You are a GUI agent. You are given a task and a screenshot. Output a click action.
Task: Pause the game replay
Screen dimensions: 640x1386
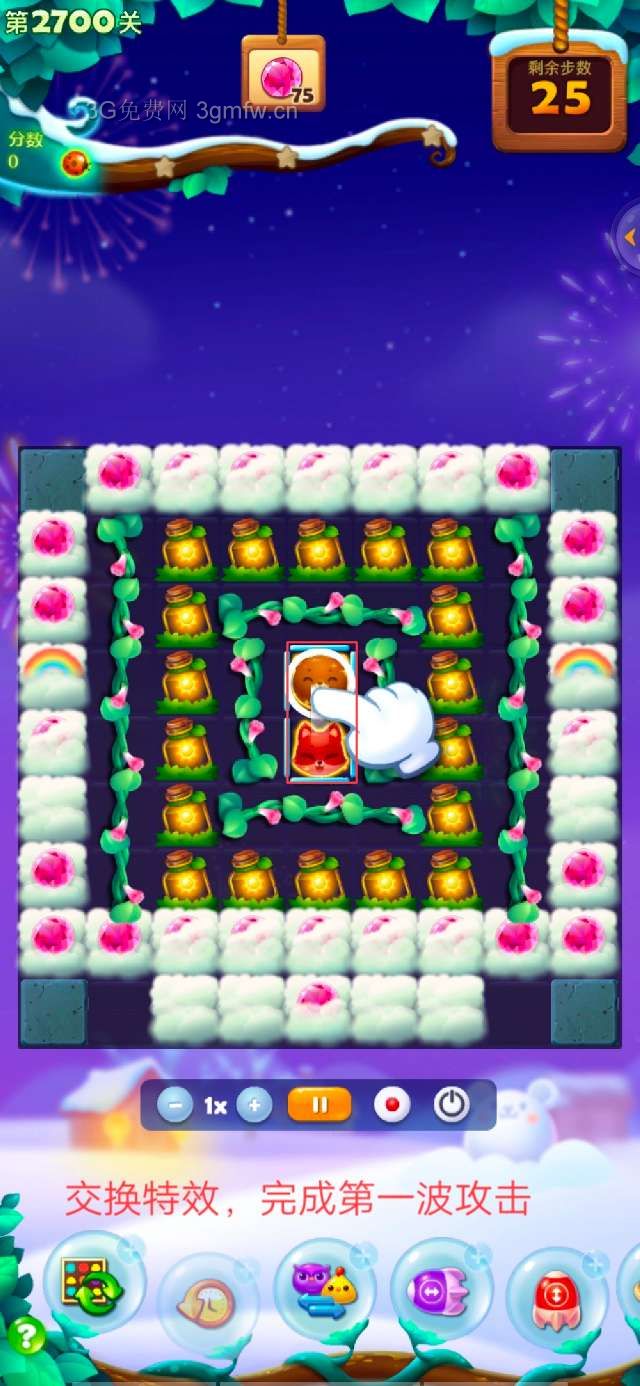[x=320, y=1105]
